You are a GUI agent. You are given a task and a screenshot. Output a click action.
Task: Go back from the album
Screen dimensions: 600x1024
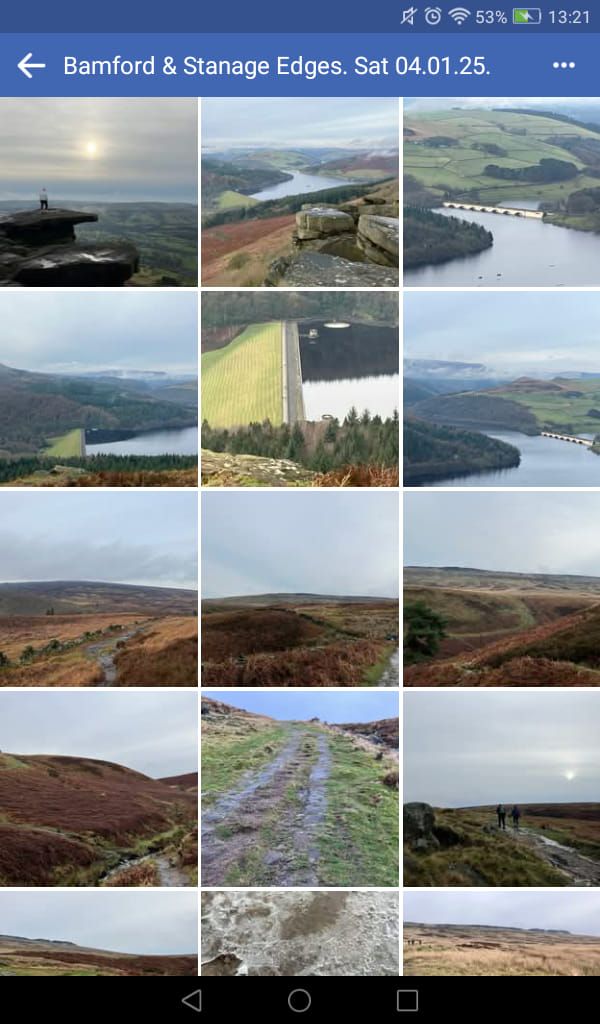(x=31, y=66)
